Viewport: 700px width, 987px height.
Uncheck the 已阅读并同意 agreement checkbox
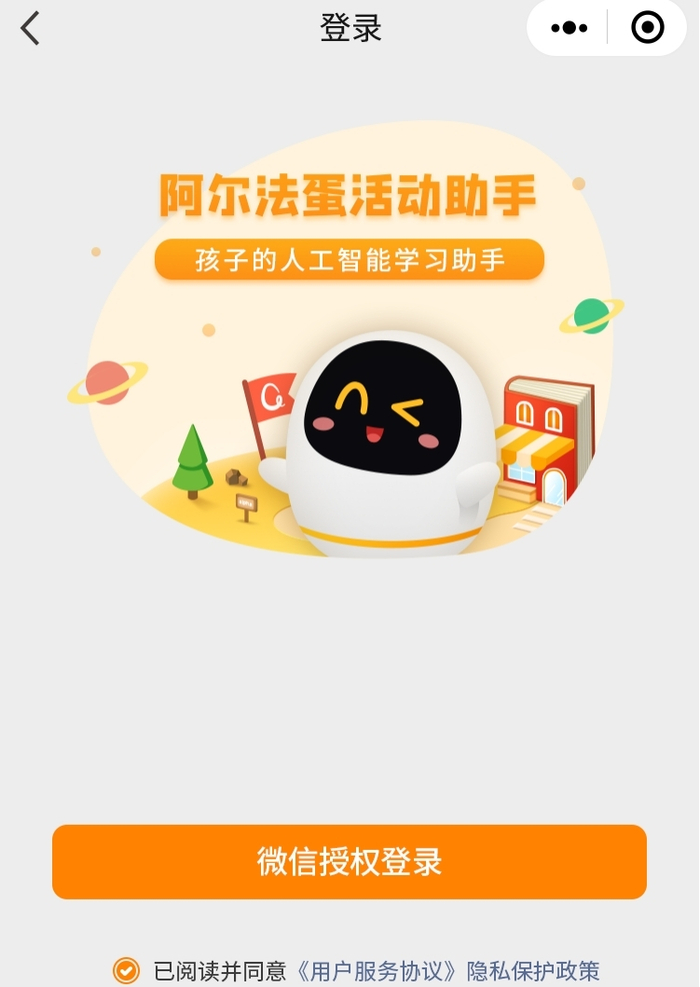(x=126, y=970)
